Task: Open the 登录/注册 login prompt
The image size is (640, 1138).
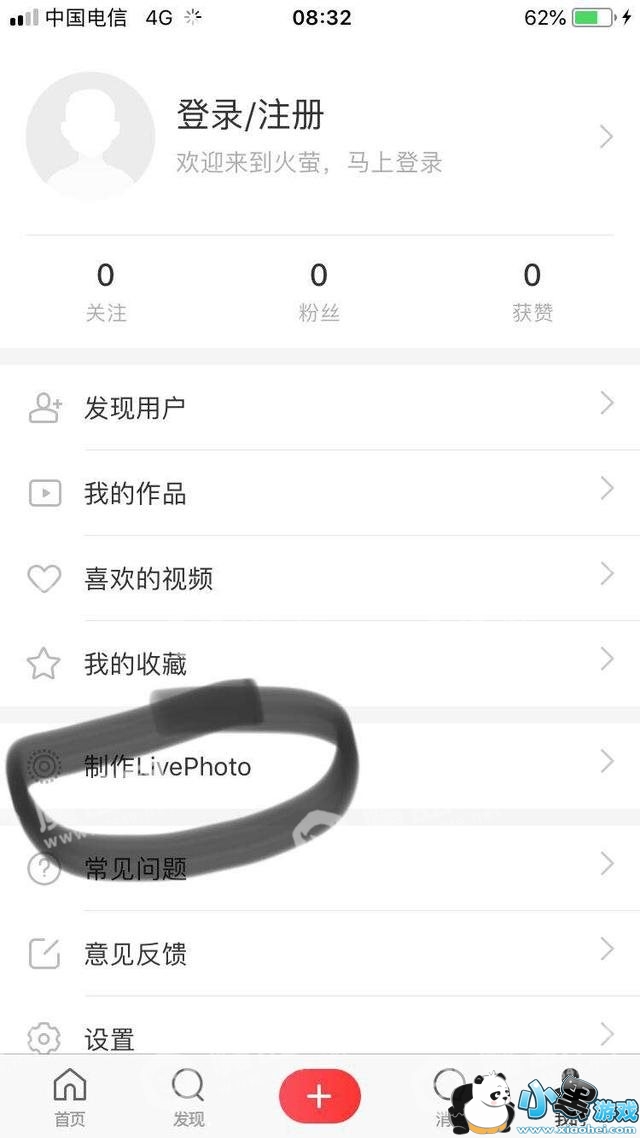Action: click(x=251, y=116)
